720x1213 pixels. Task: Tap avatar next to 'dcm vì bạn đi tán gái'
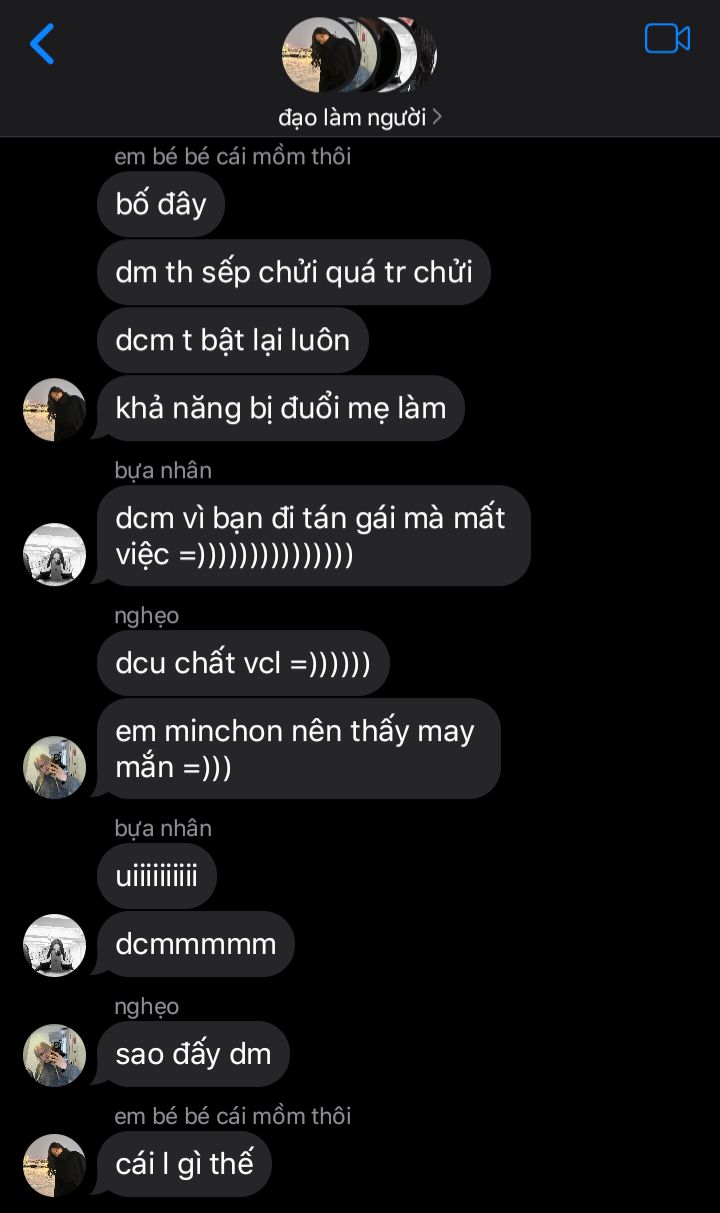[54, 554]
